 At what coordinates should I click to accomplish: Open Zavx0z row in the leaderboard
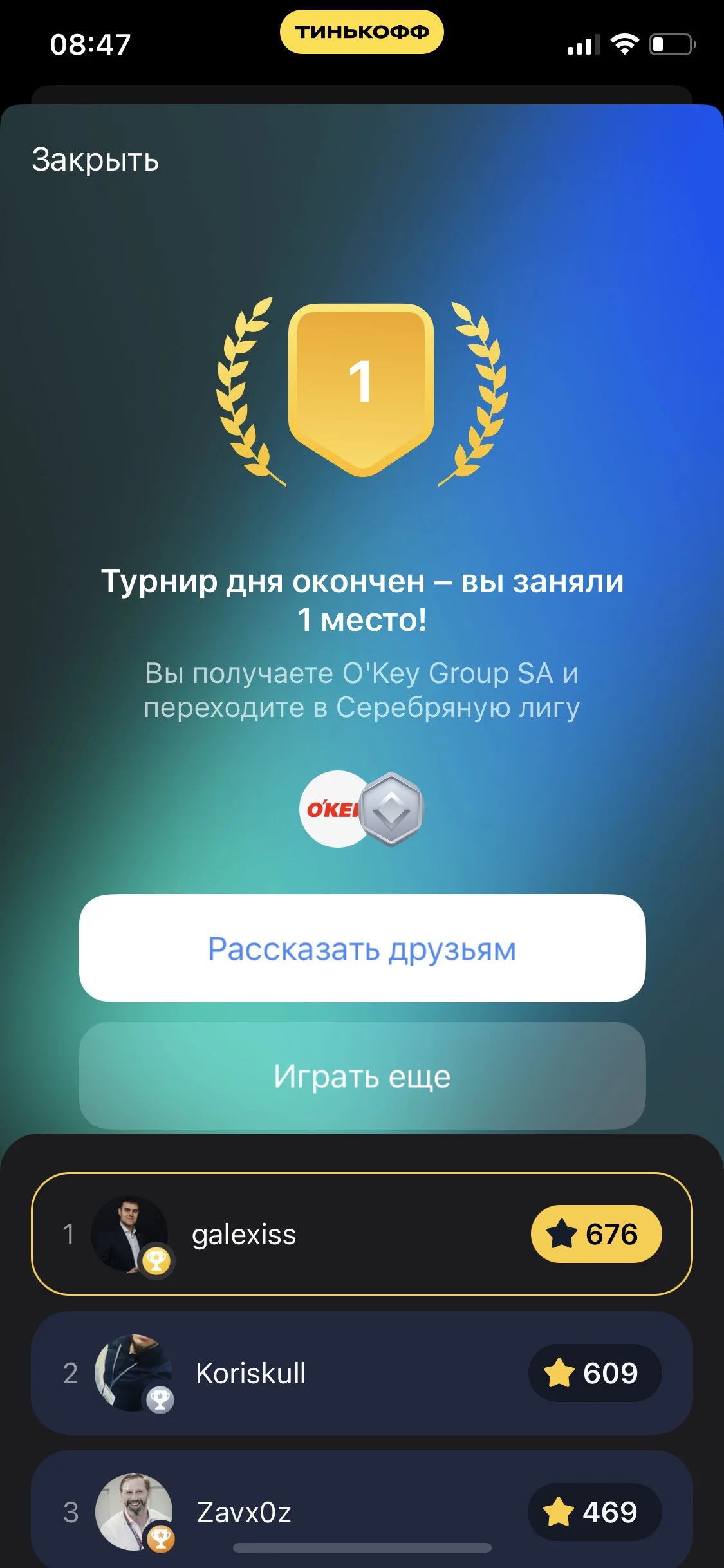coord(362,1509)
